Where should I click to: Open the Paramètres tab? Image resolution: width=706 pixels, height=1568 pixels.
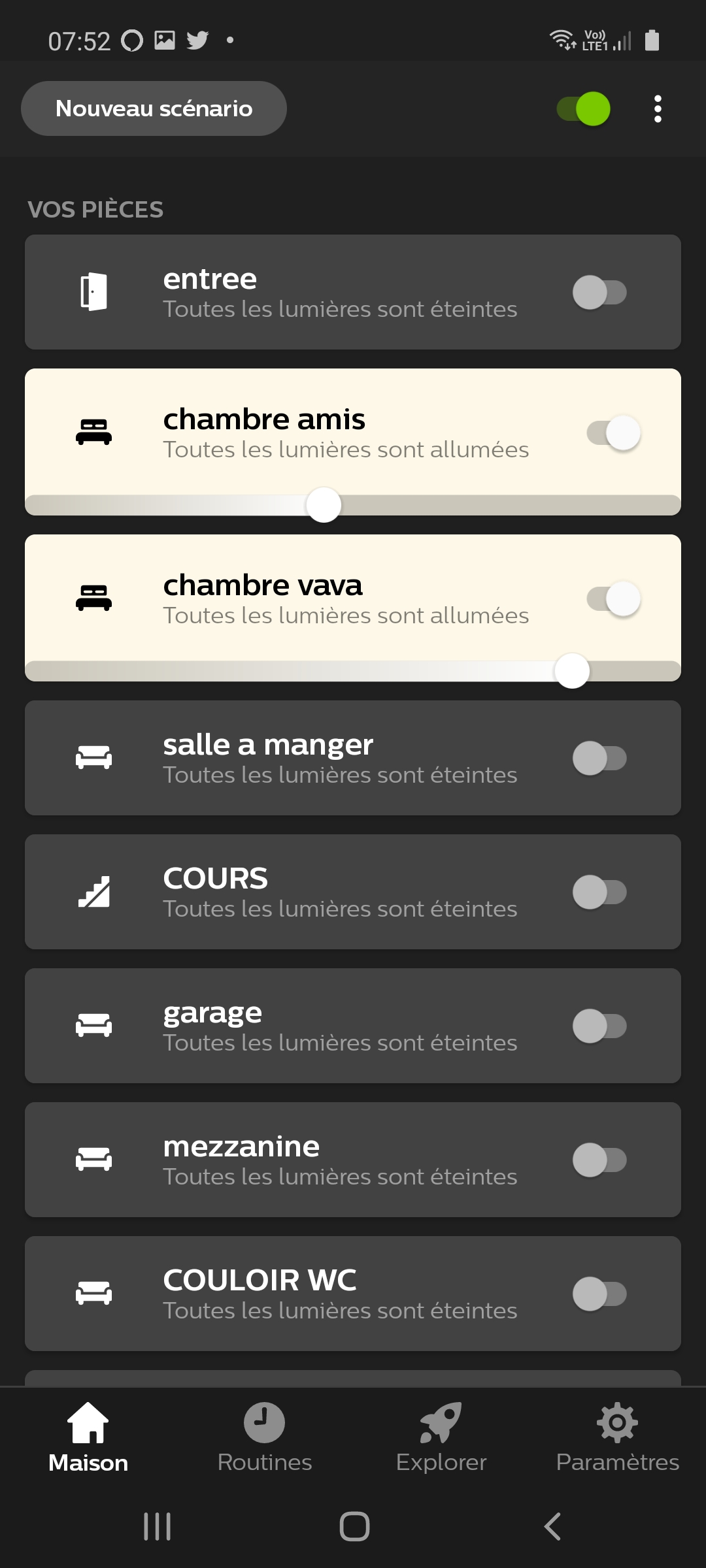(618, 1437)
